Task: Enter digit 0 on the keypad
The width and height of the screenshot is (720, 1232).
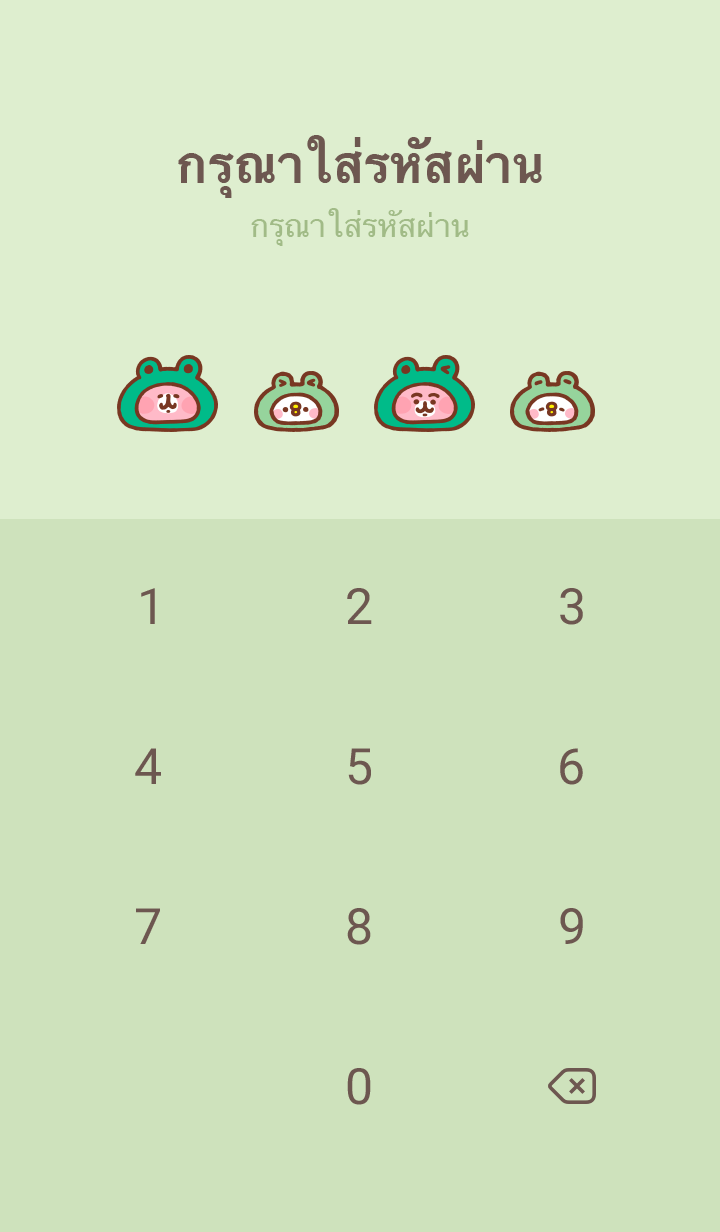Action: click(x=359, y=1087)
